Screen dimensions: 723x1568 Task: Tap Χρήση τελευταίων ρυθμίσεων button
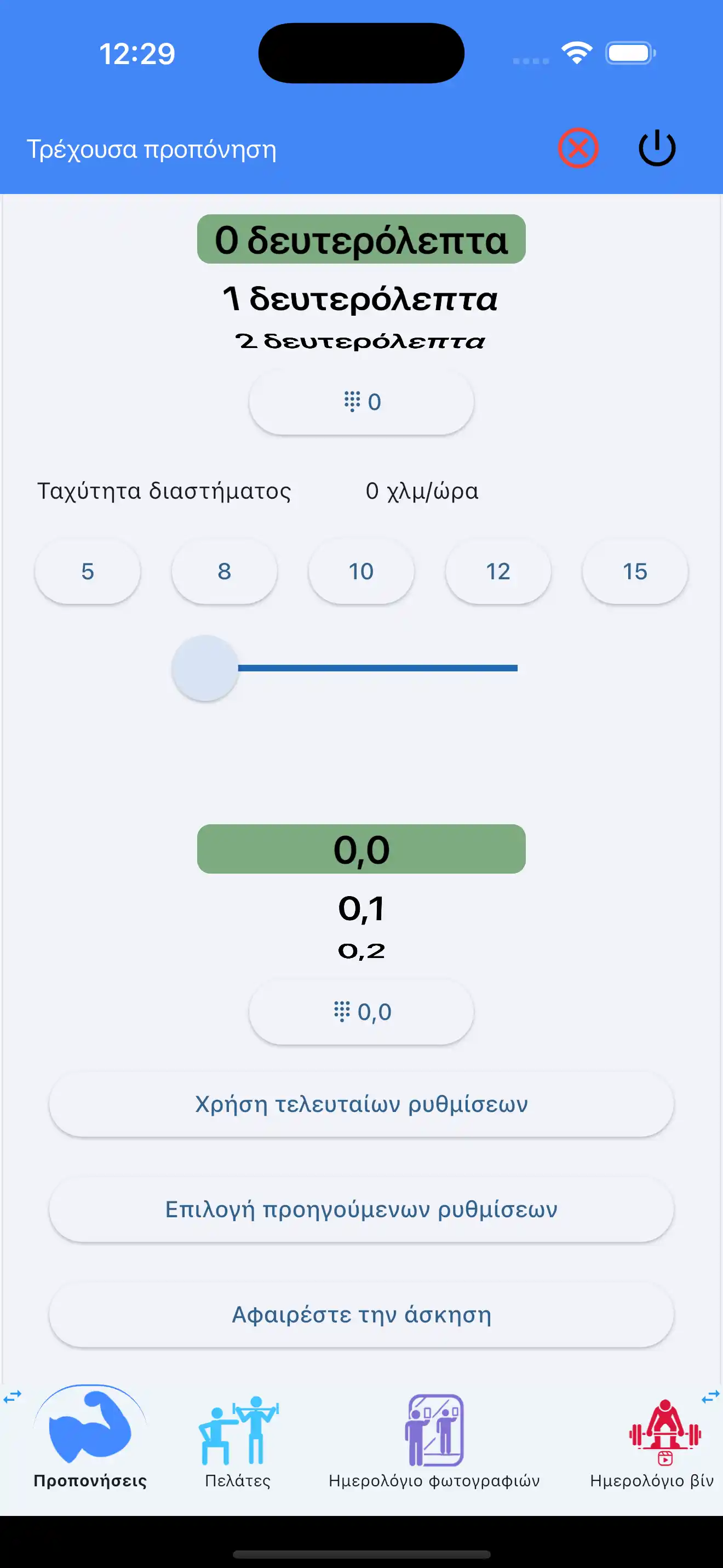361,1103
